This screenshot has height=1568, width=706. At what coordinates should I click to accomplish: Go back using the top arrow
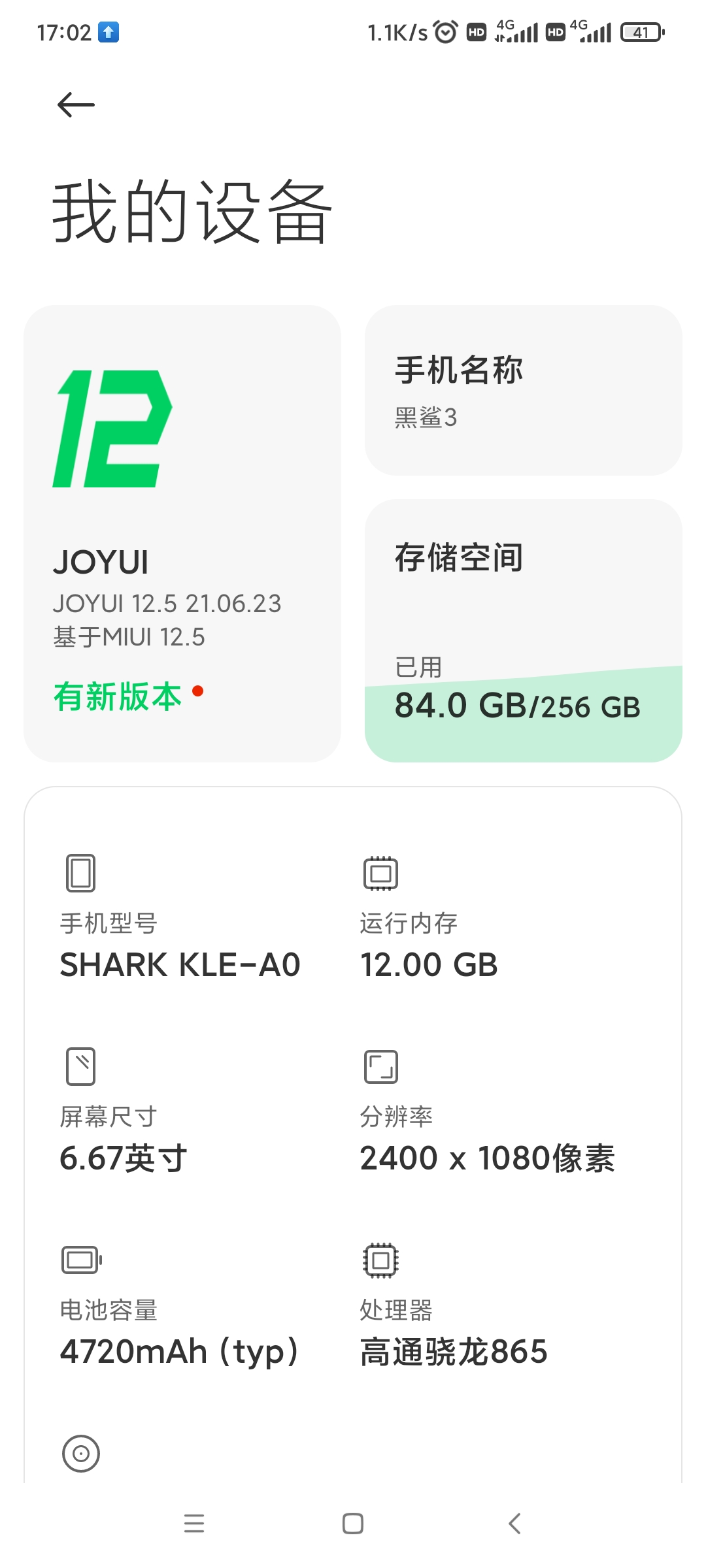point(76,105)
